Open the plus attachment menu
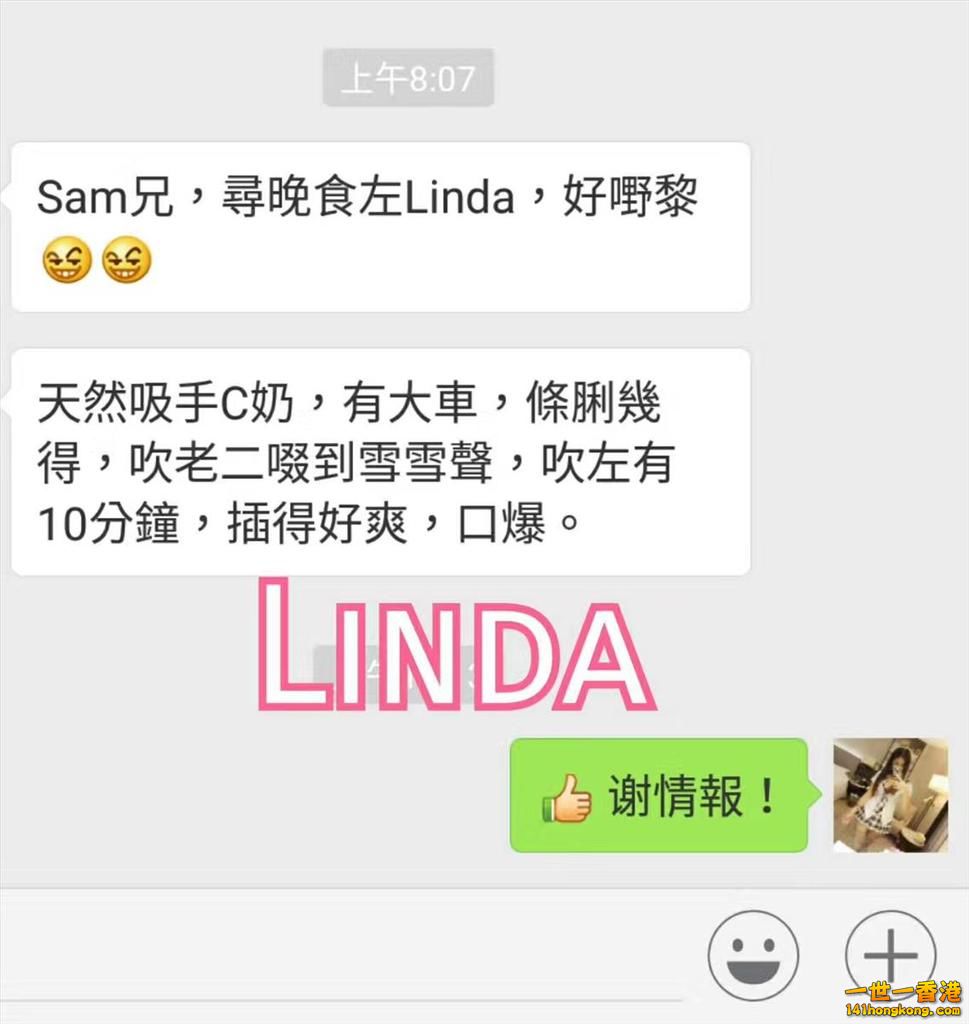Viewport: 969px width, 1024px height. click(889, 954)
